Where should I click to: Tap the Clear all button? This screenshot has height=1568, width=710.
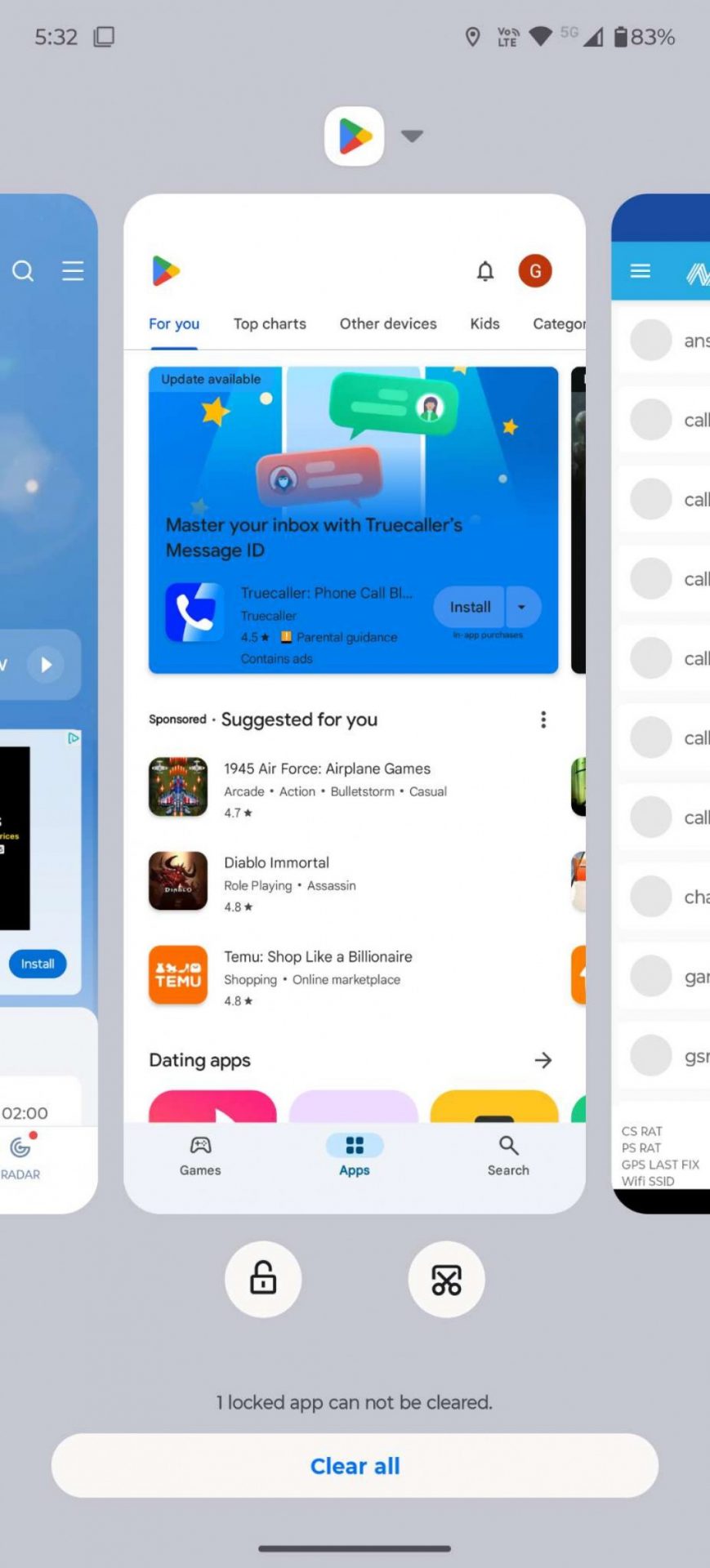355,1466
